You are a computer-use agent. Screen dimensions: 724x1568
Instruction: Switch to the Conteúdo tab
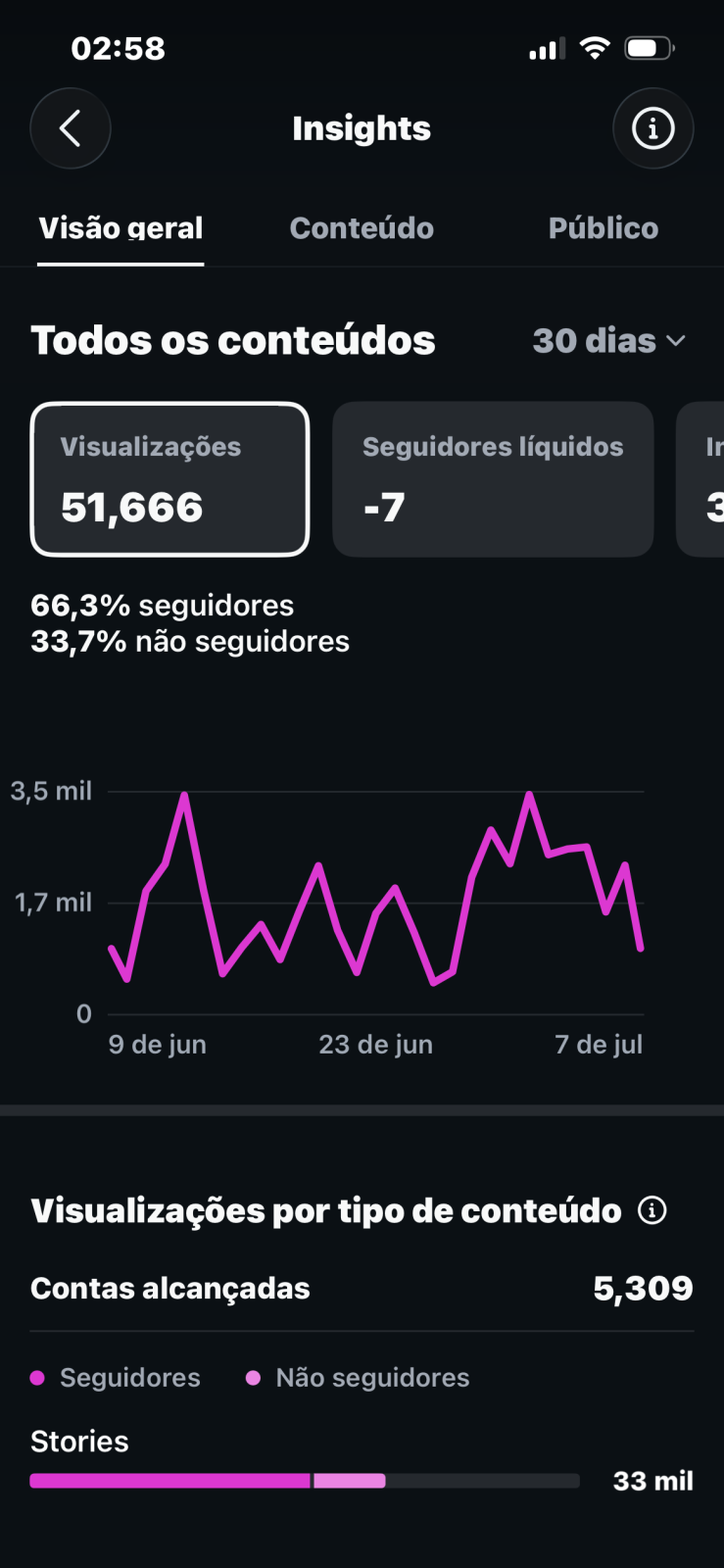click(362, 228)
